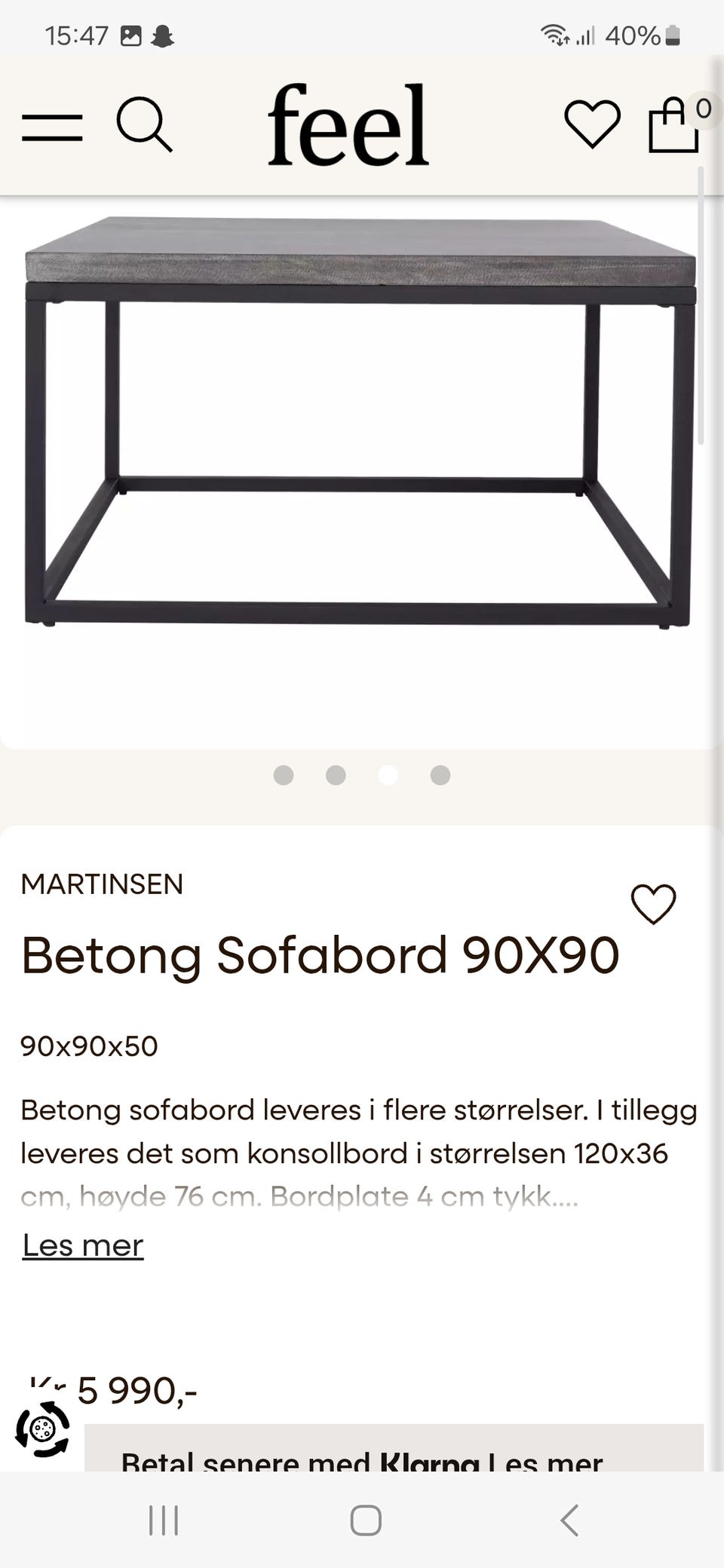Select the third carousel dot
The height and width of the screenshot is (1568, 724).
pyautogui.click(x=388, y=775)
